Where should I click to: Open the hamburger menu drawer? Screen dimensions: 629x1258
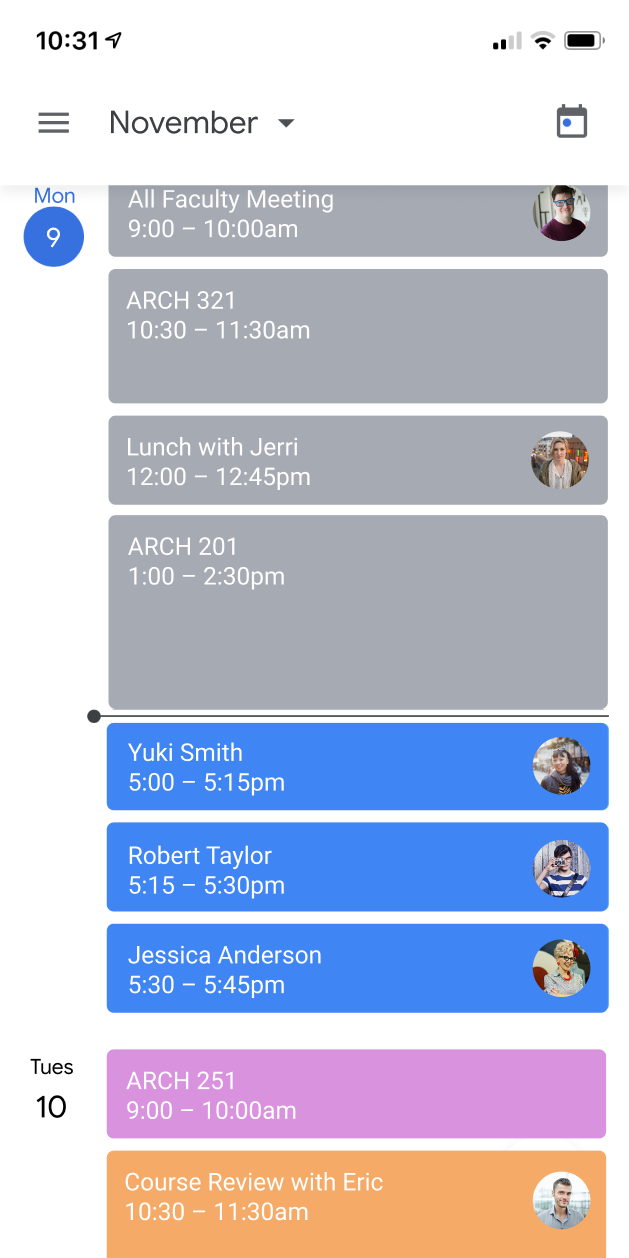pyautogui.click(x=54, y=123)
